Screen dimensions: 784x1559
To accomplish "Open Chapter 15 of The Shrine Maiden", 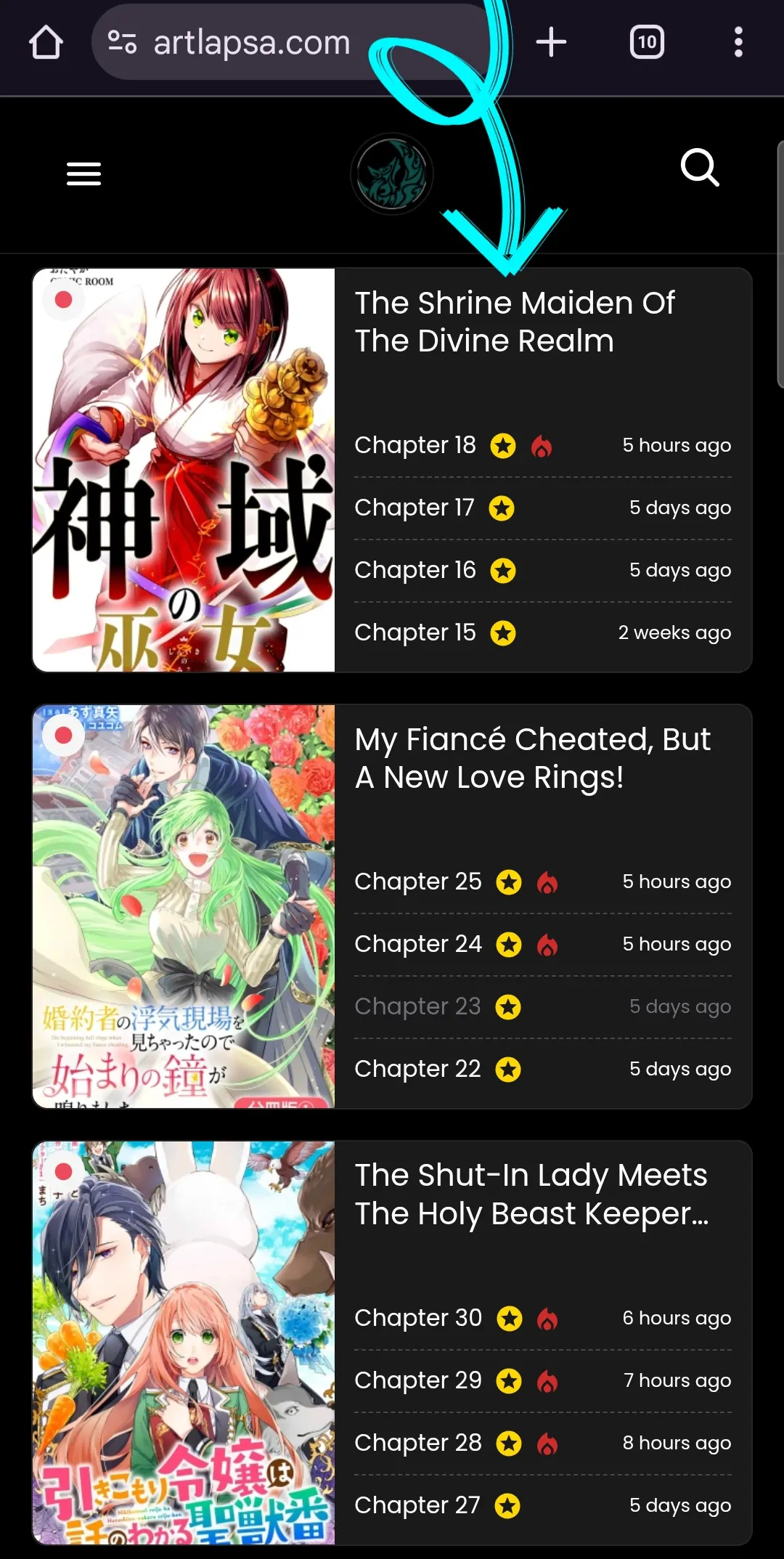I will tap(415, 632).
